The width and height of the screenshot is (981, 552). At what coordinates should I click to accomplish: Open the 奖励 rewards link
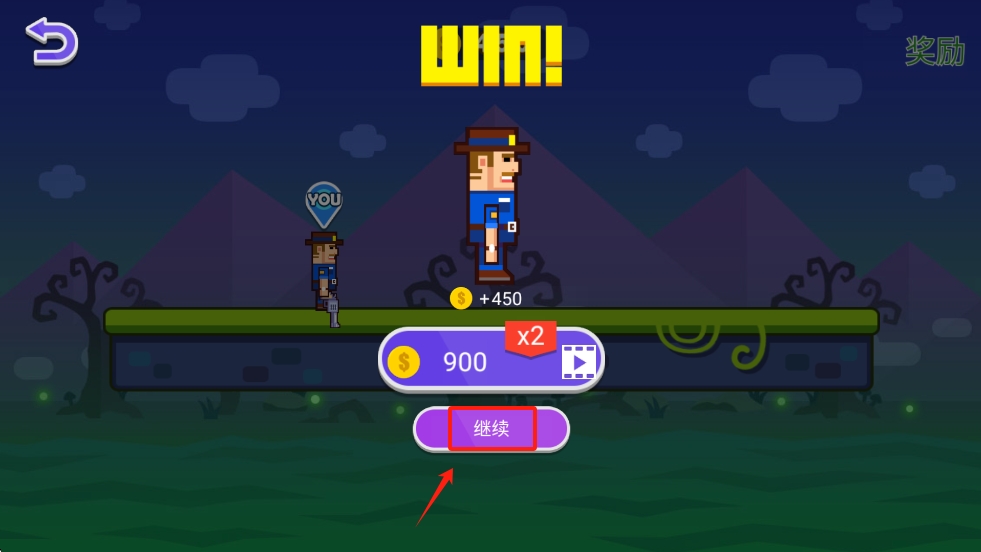click(x=934, y=51)
